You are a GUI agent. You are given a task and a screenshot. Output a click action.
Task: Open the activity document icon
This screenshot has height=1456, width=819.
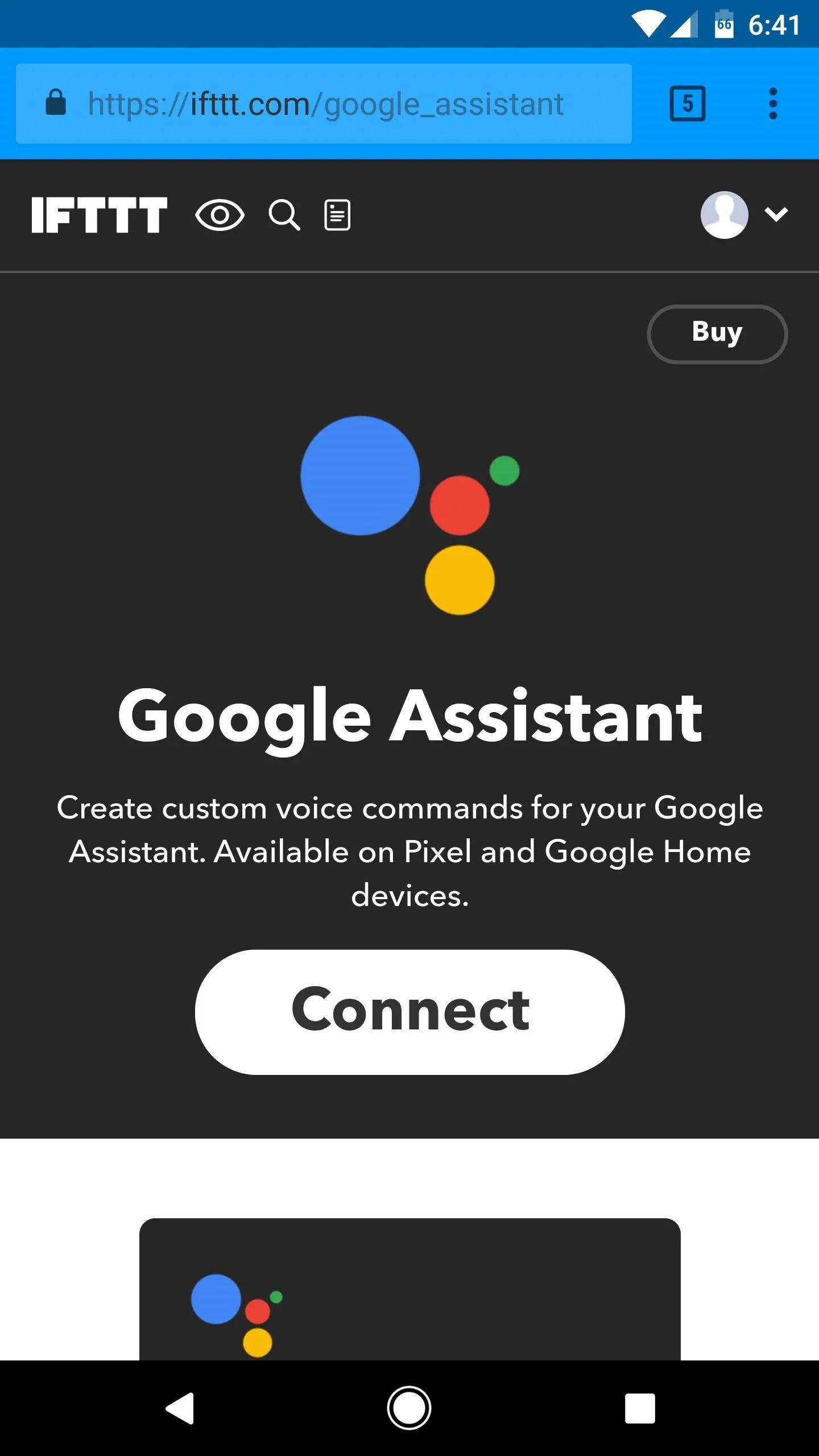point(337,215)
